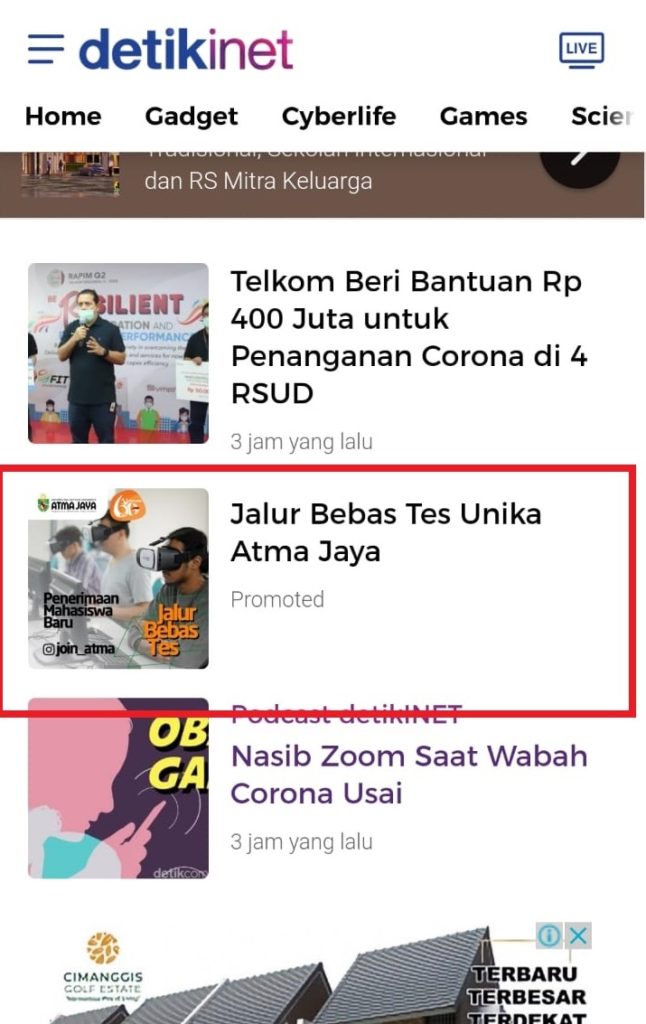Open promoted Jalur Bebas Tes Unika Atma Jaya

(385, 531)
